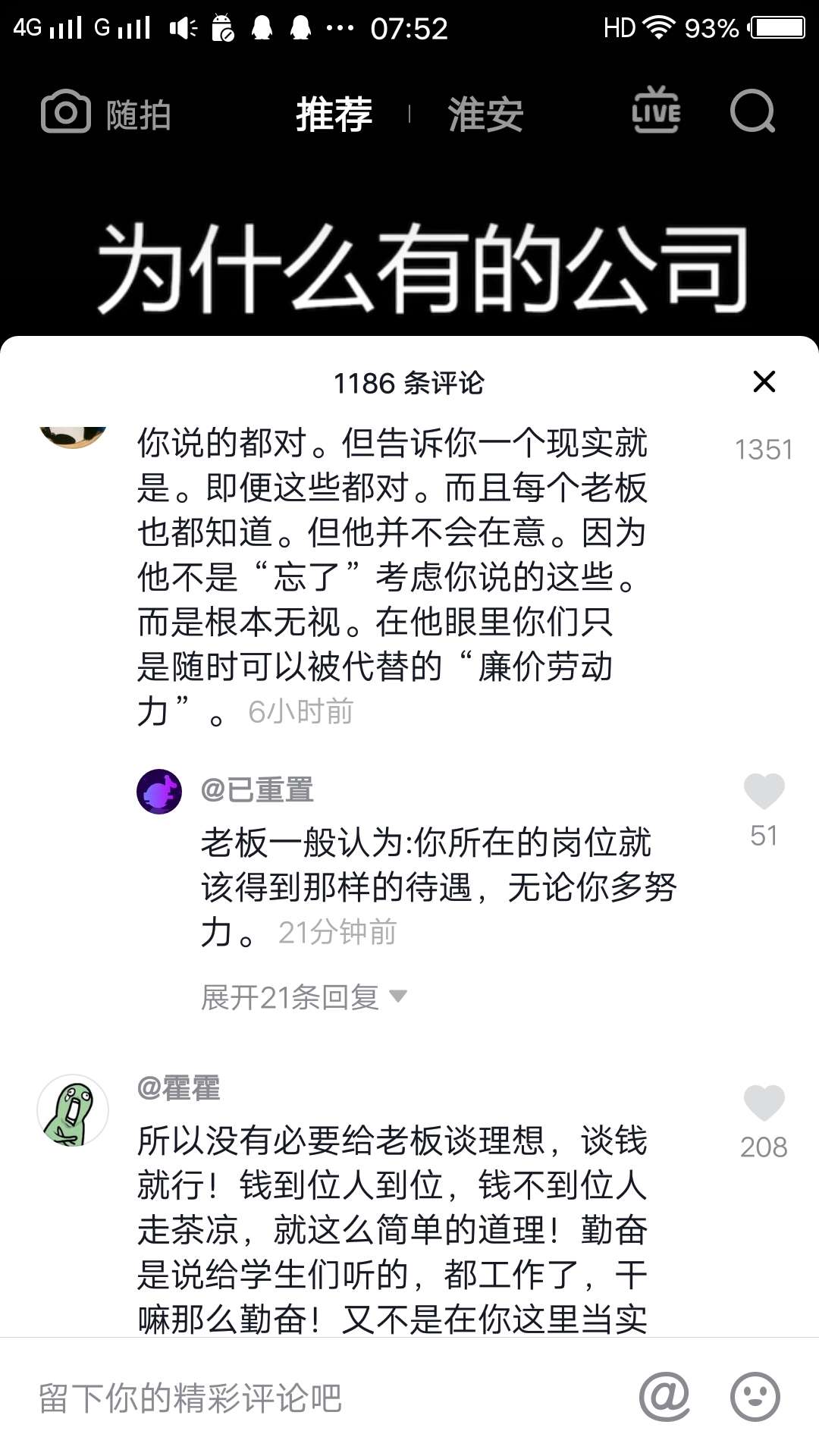This screenshot has height=1456, width=819.
Task: Close the comments panel
Action: tap(764, 381)
